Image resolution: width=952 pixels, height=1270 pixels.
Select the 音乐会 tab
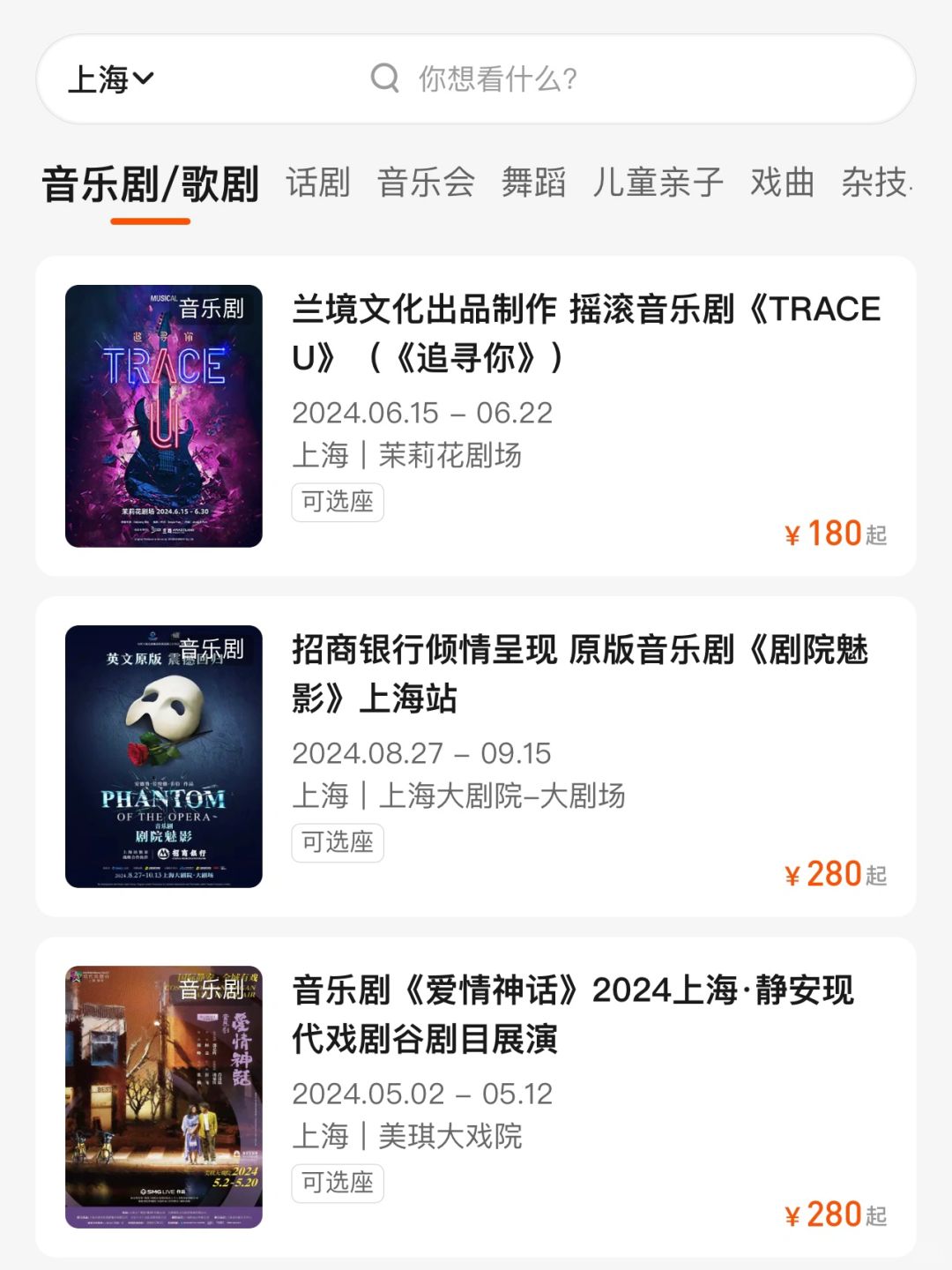click(426, 183)
